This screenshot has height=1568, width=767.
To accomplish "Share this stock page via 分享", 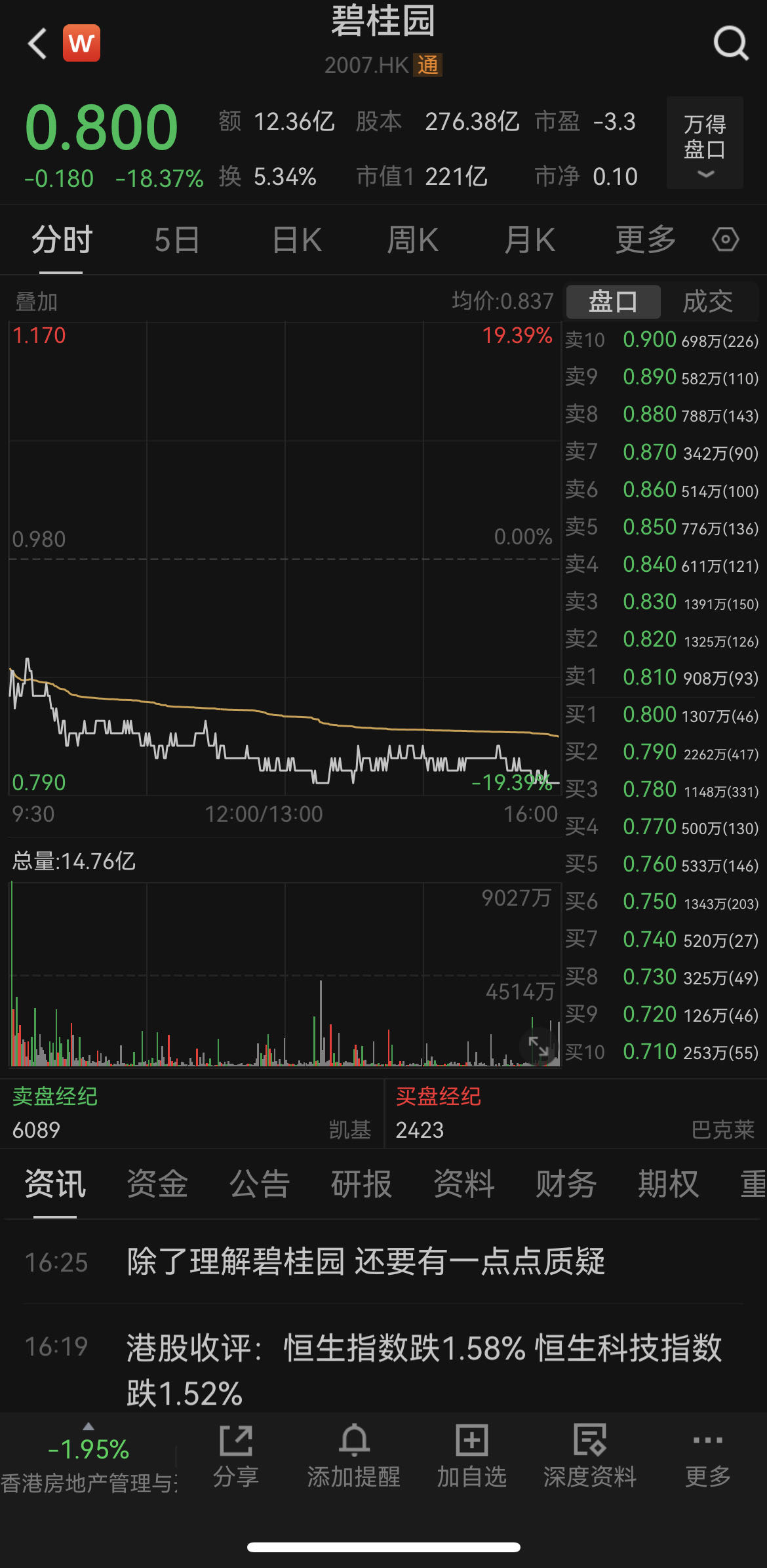I will (236, 1456).
